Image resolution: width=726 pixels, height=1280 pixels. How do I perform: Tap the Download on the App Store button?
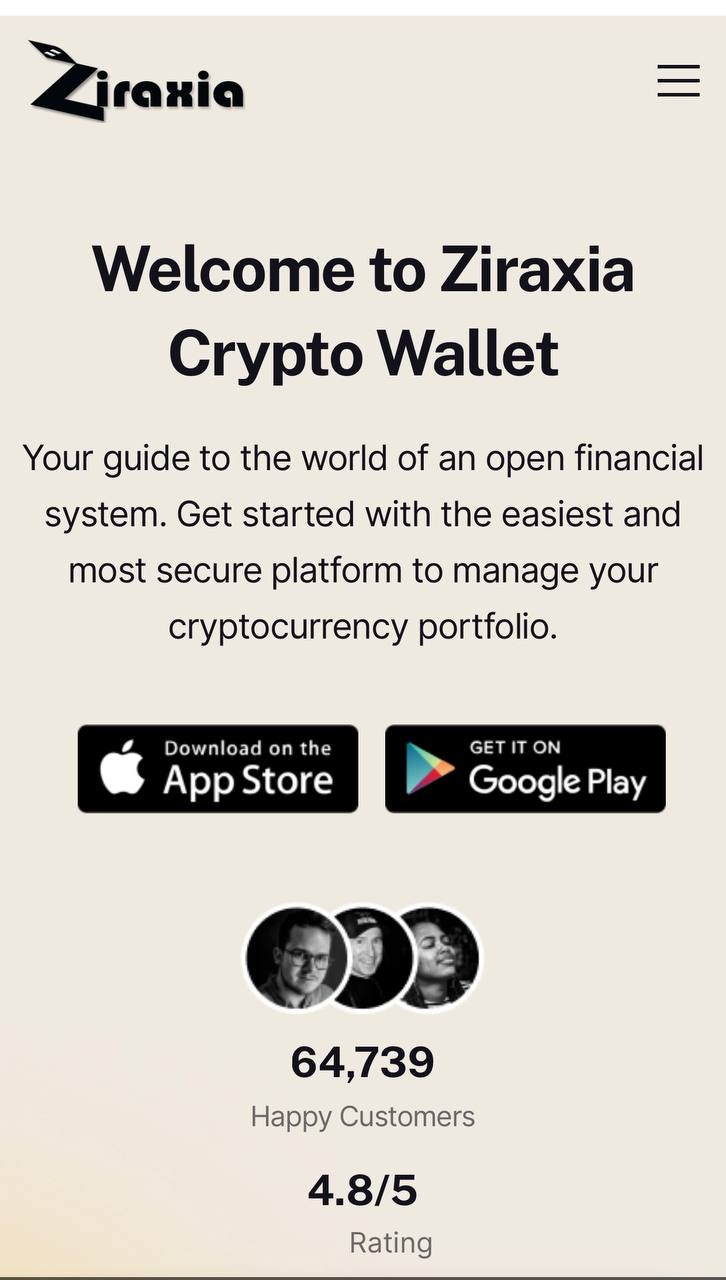click(218, 768)
